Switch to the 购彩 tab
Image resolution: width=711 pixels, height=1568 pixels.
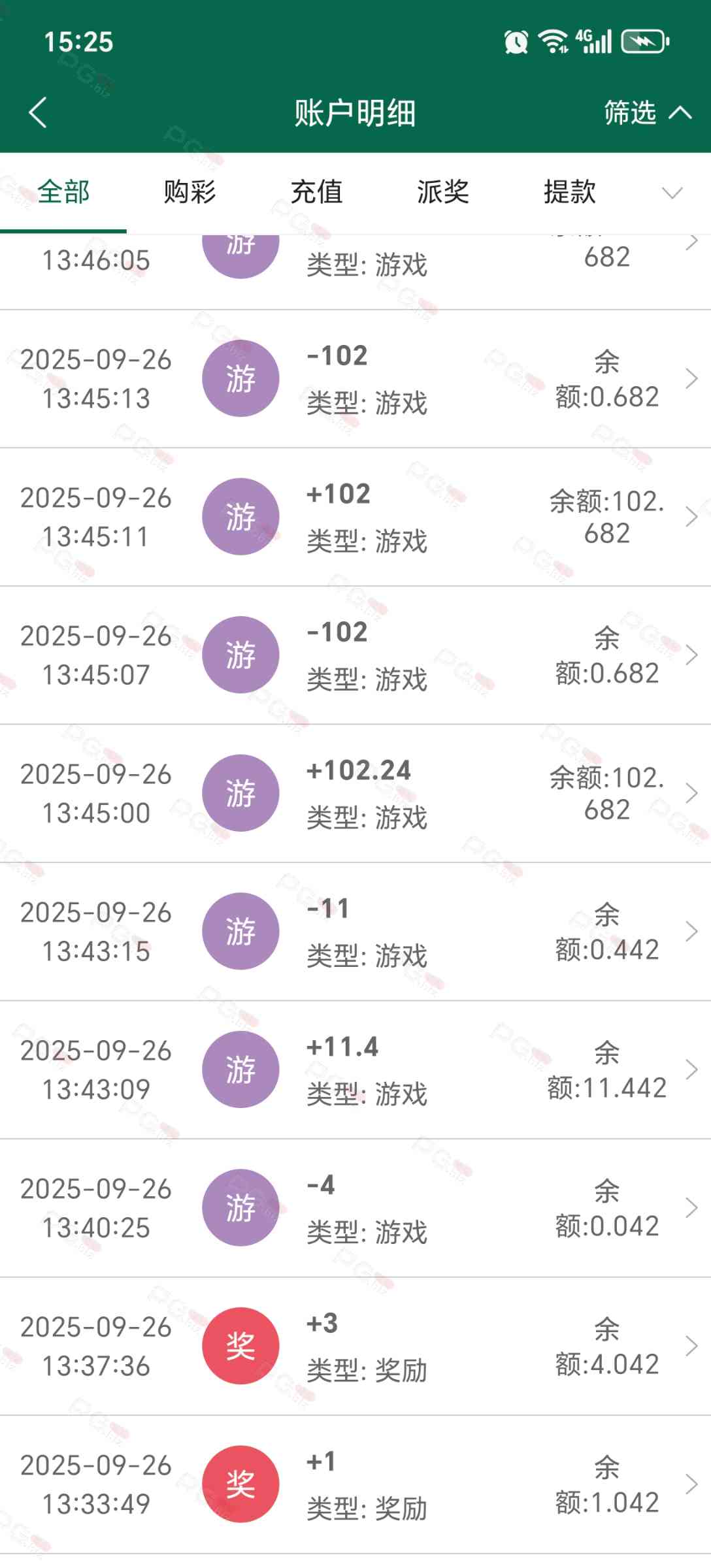(190, 192)
